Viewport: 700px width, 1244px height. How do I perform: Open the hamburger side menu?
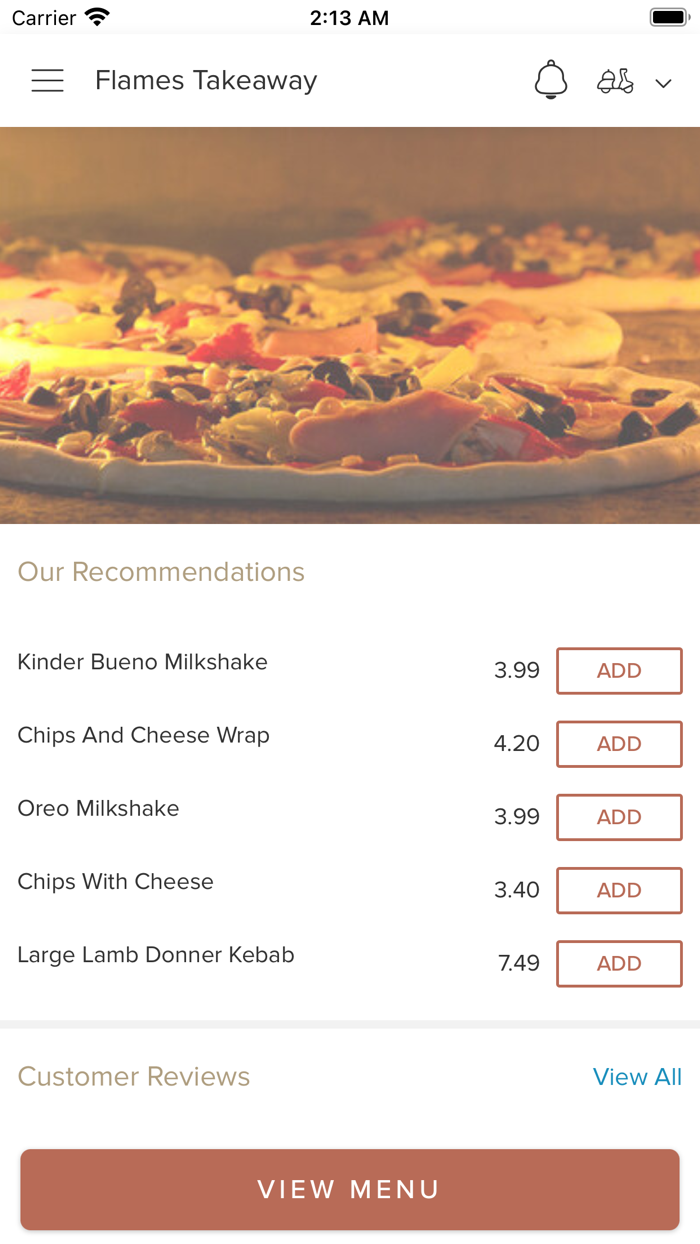click(47, 81)
